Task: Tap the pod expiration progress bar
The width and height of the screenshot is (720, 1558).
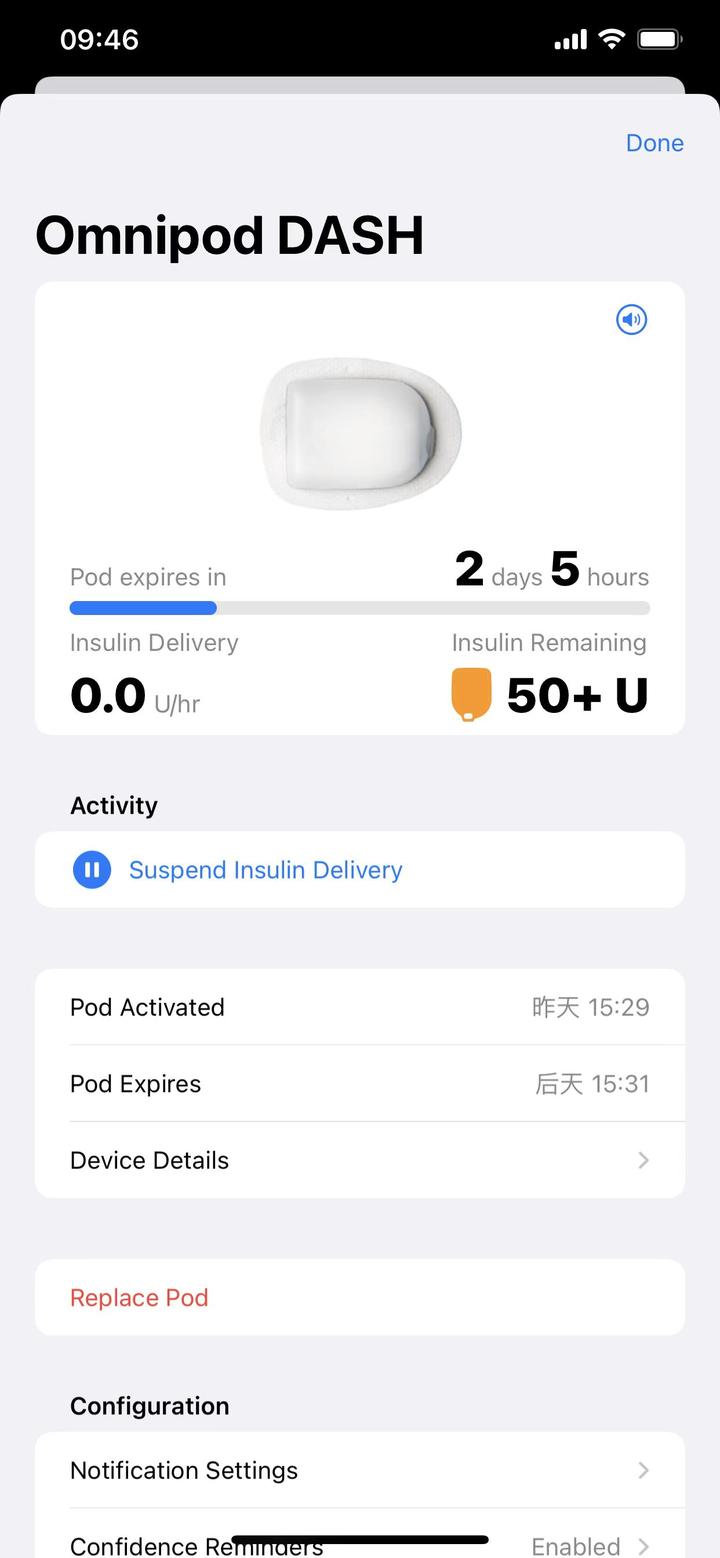Action: pyautogui.click(x=360, y=607)
